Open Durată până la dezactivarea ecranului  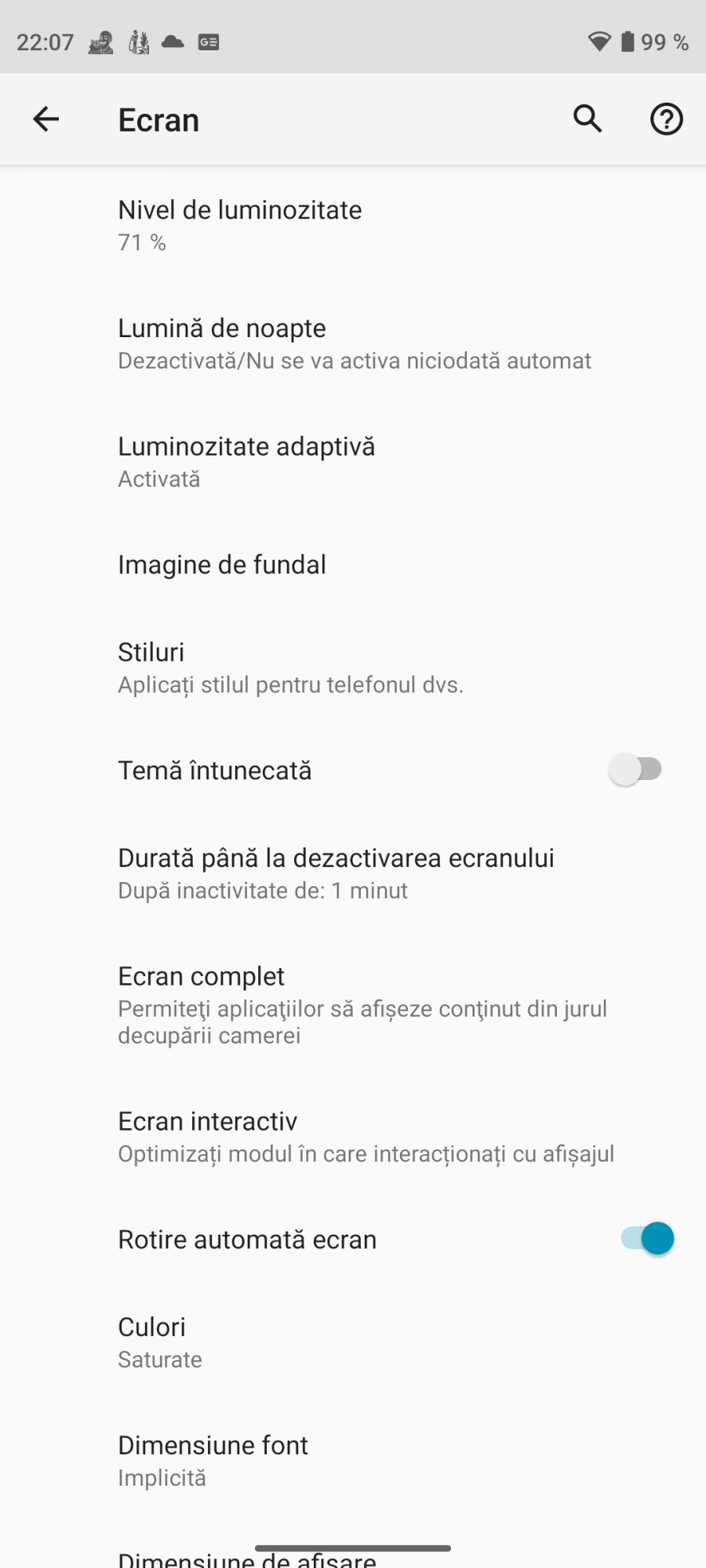coord(336,873)
